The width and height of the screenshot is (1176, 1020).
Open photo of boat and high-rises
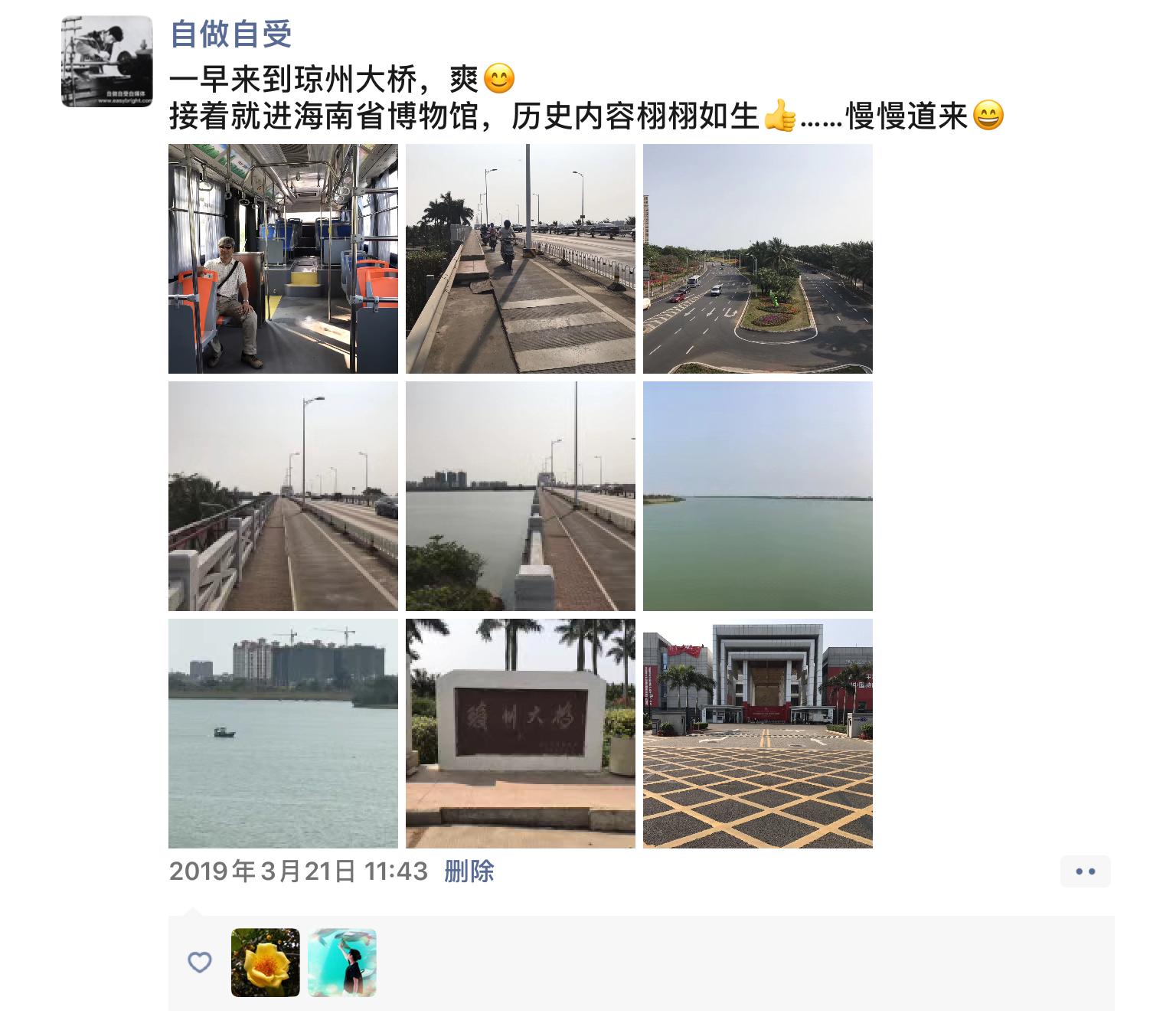click(x=283, y=734)
